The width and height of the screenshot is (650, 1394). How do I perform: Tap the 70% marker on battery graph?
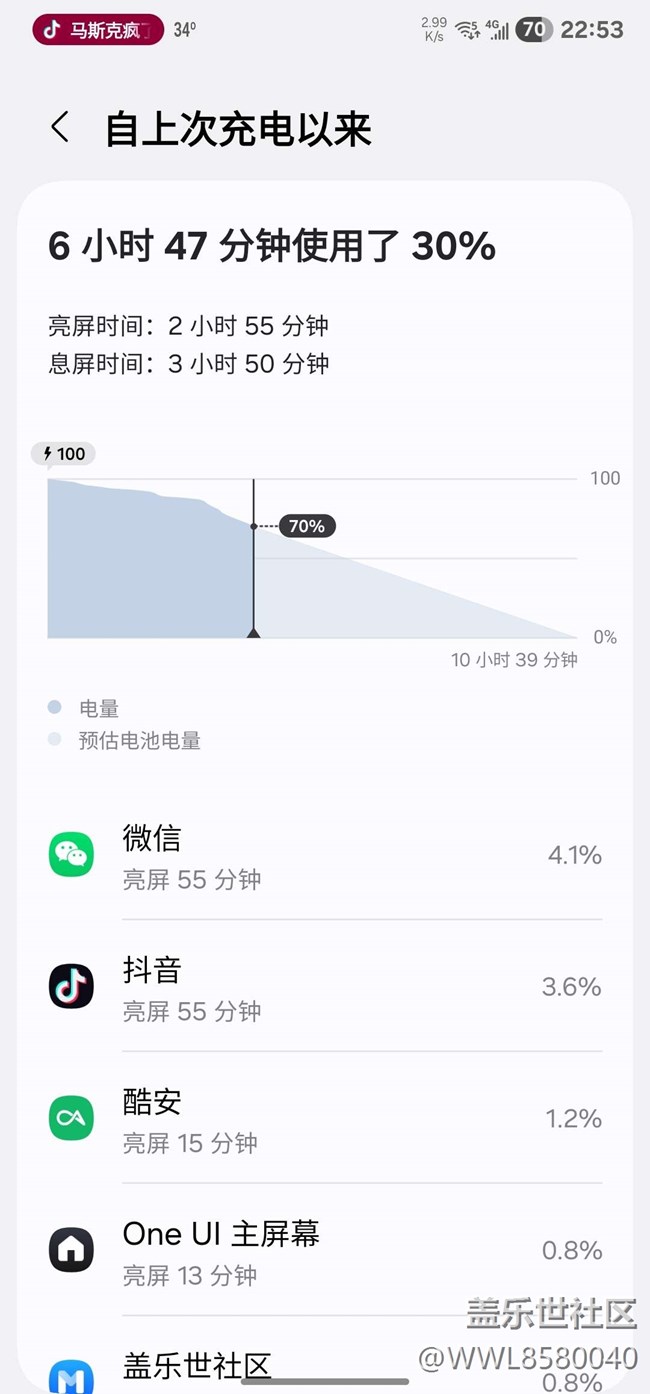[x=306, y=525]
